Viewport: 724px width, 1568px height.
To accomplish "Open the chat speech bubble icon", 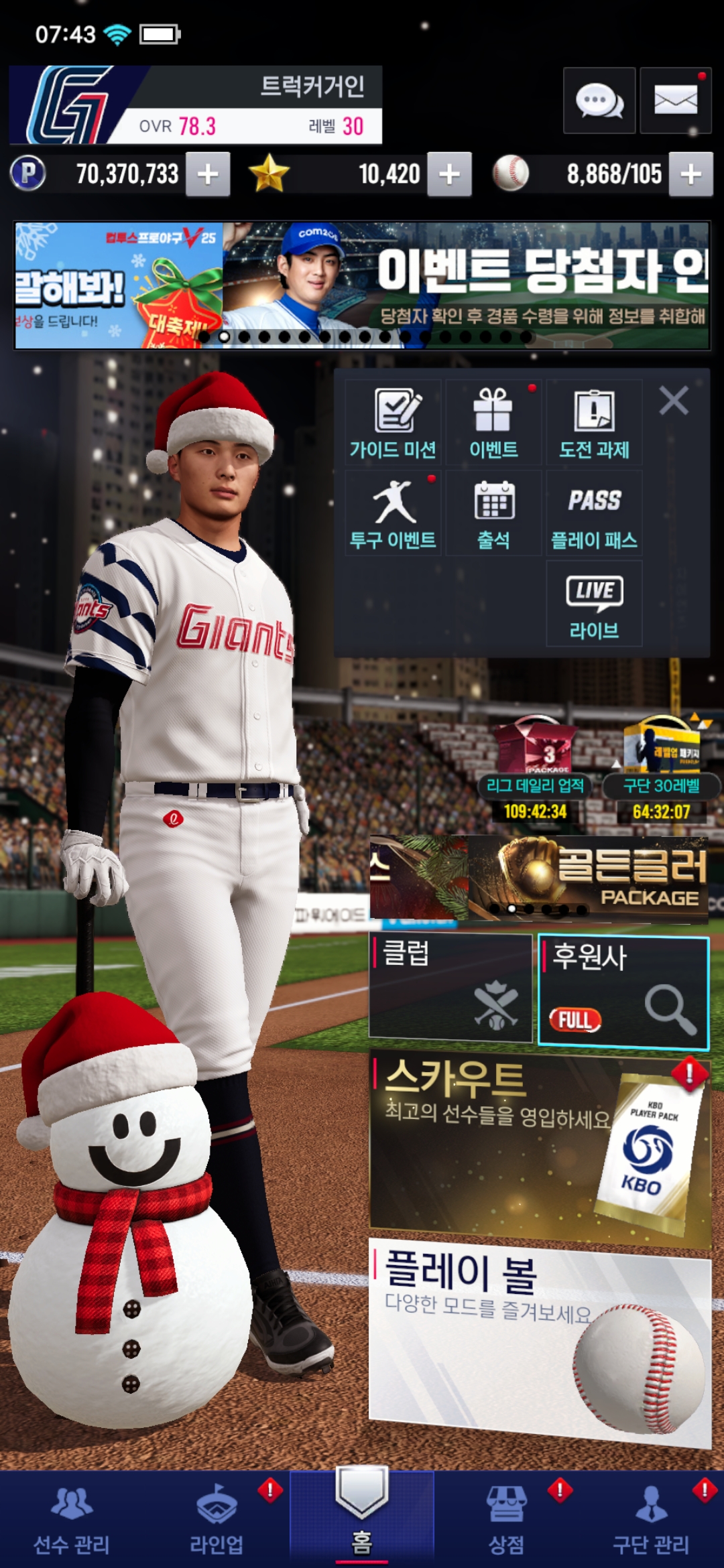I will pos(599,101).
